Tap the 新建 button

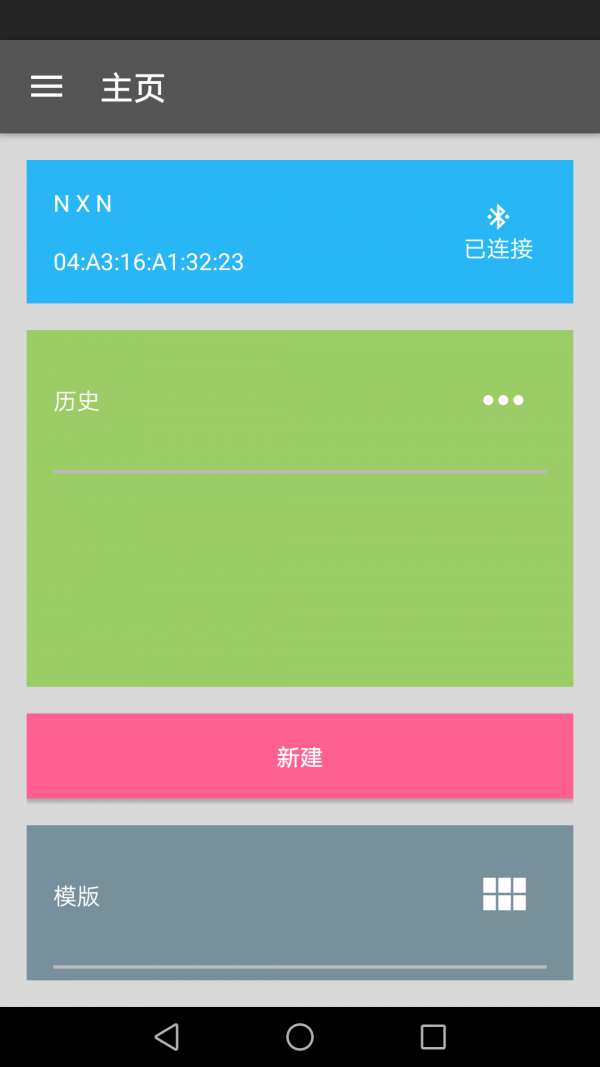click(x=300, y=756)
